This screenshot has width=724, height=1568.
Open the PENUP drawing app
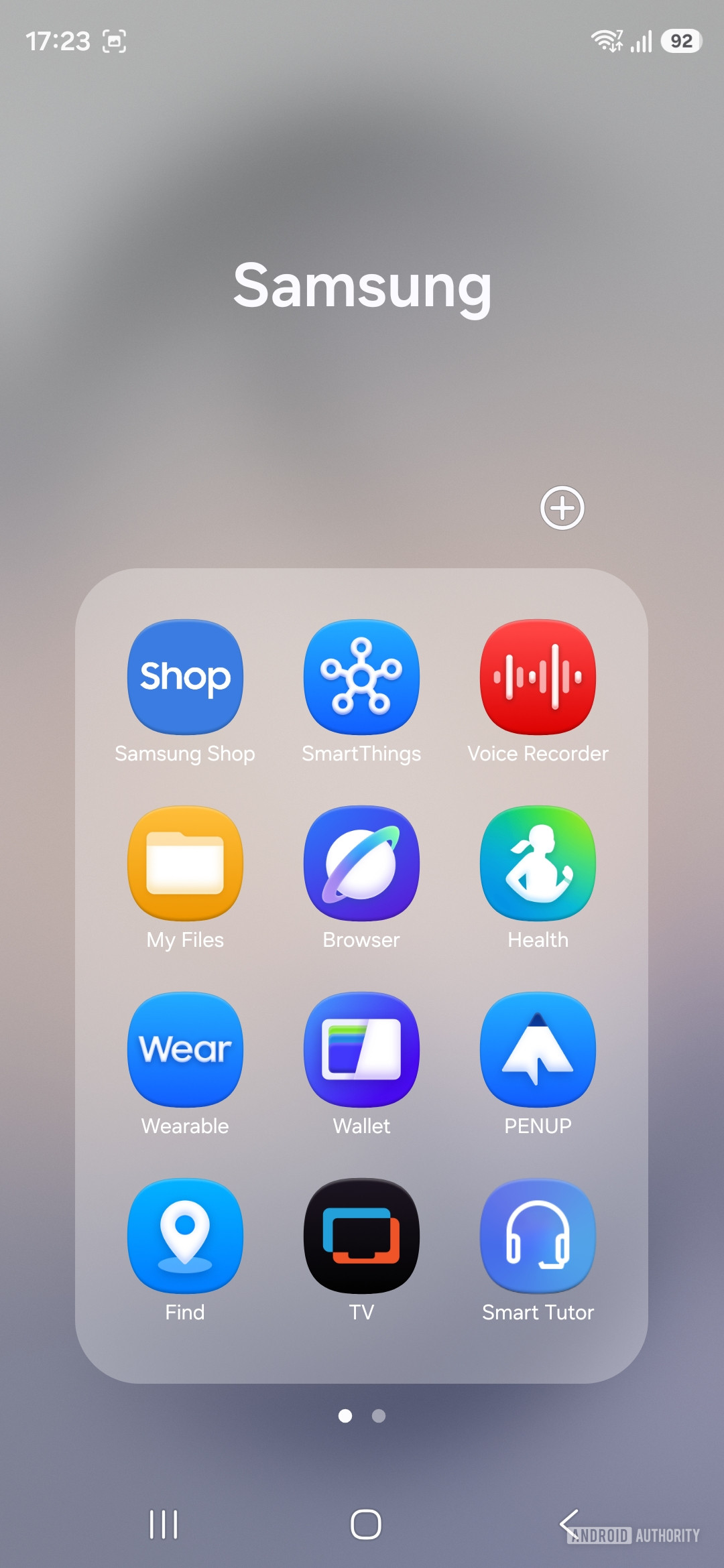pyautogui.click(x=538, y=1049)
